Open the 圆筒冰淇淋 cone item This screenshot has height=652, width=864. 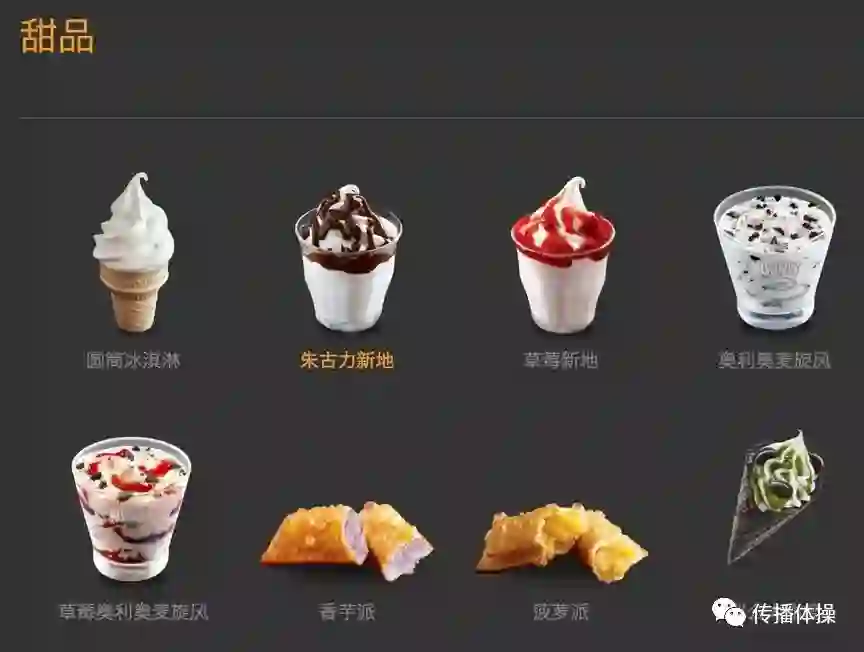[x=133, y=255]
